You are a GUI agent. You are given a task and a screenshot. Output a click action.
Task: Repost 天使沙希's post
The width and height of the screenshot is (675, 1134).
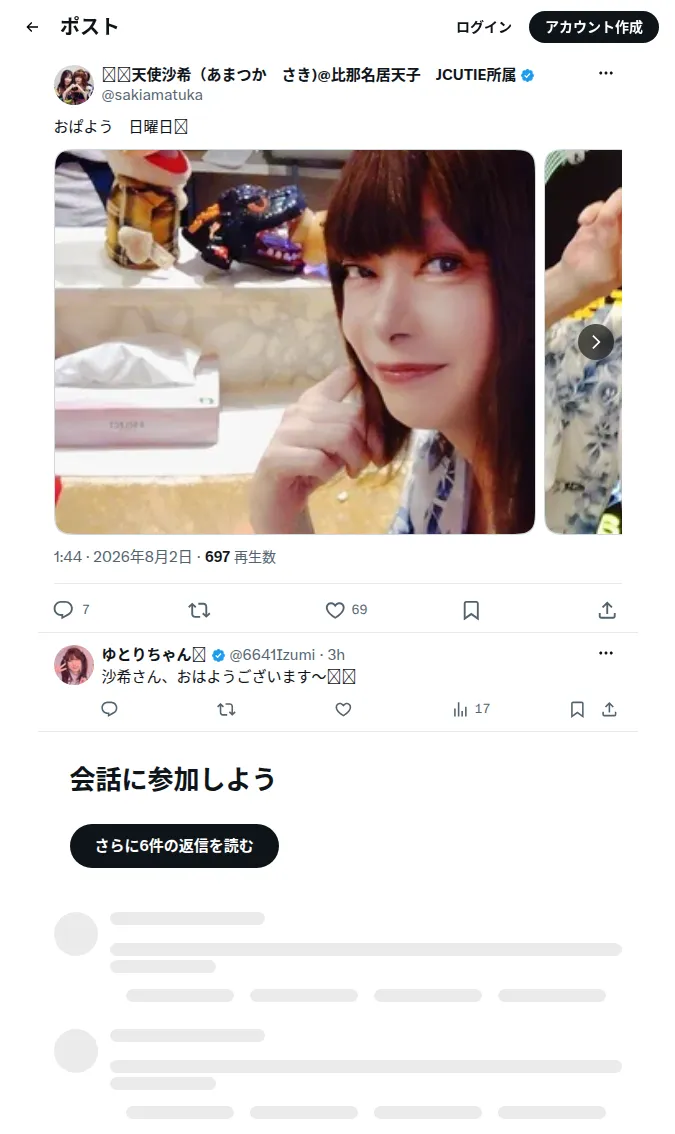click(199, 610)
